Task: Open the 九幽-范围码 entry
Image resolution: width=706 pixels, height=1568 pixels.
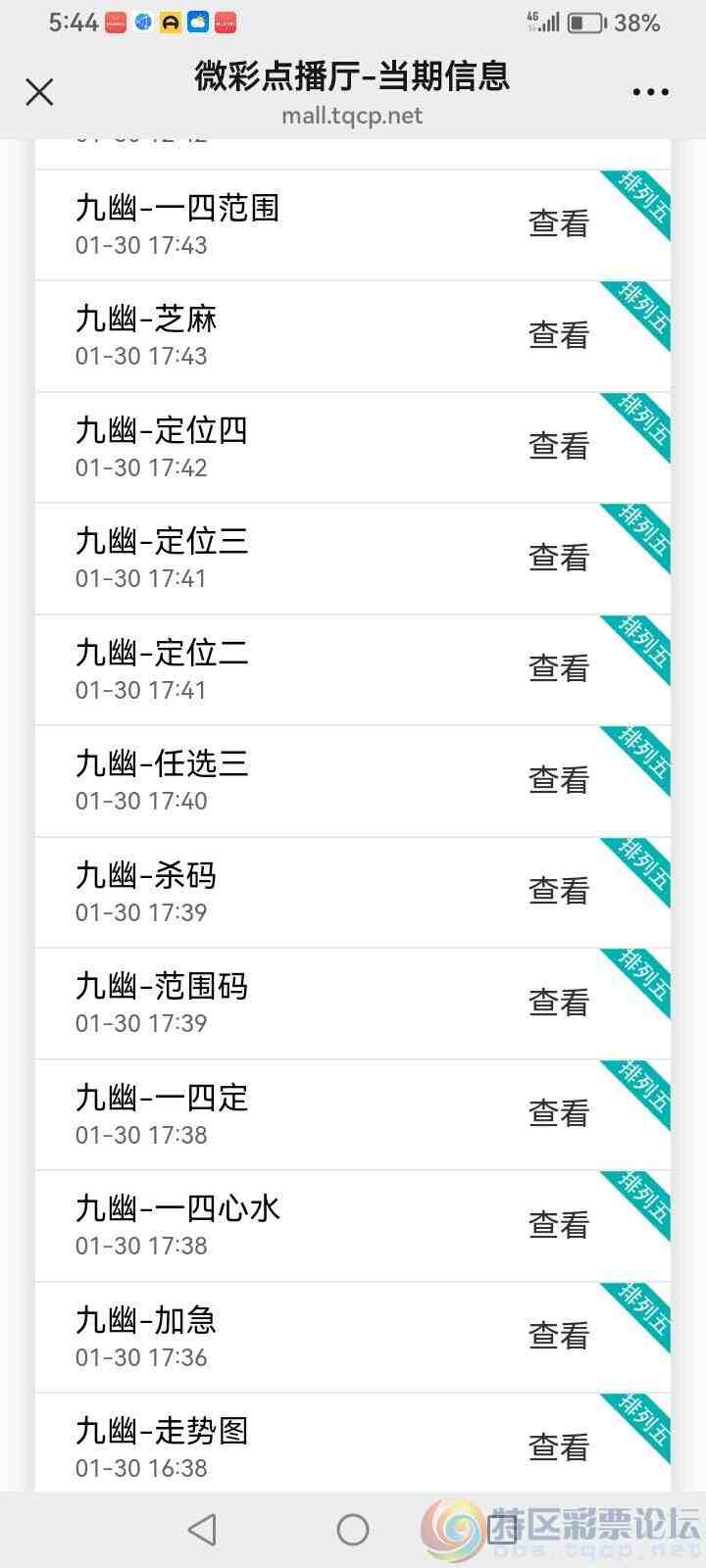Action: click(x=557, y=1003)
